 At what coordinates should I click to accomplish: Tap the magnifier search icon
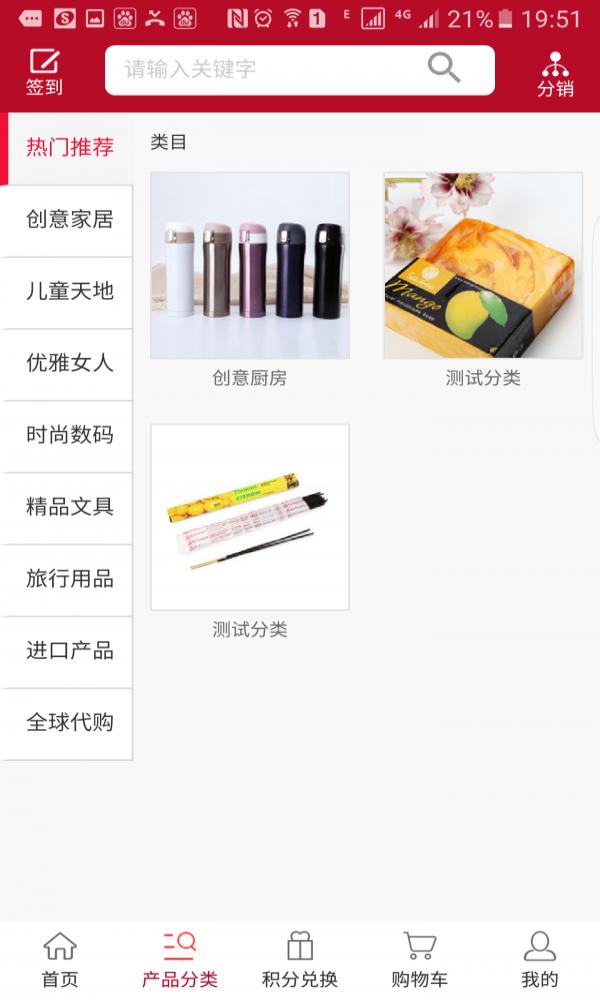(444, 68)
